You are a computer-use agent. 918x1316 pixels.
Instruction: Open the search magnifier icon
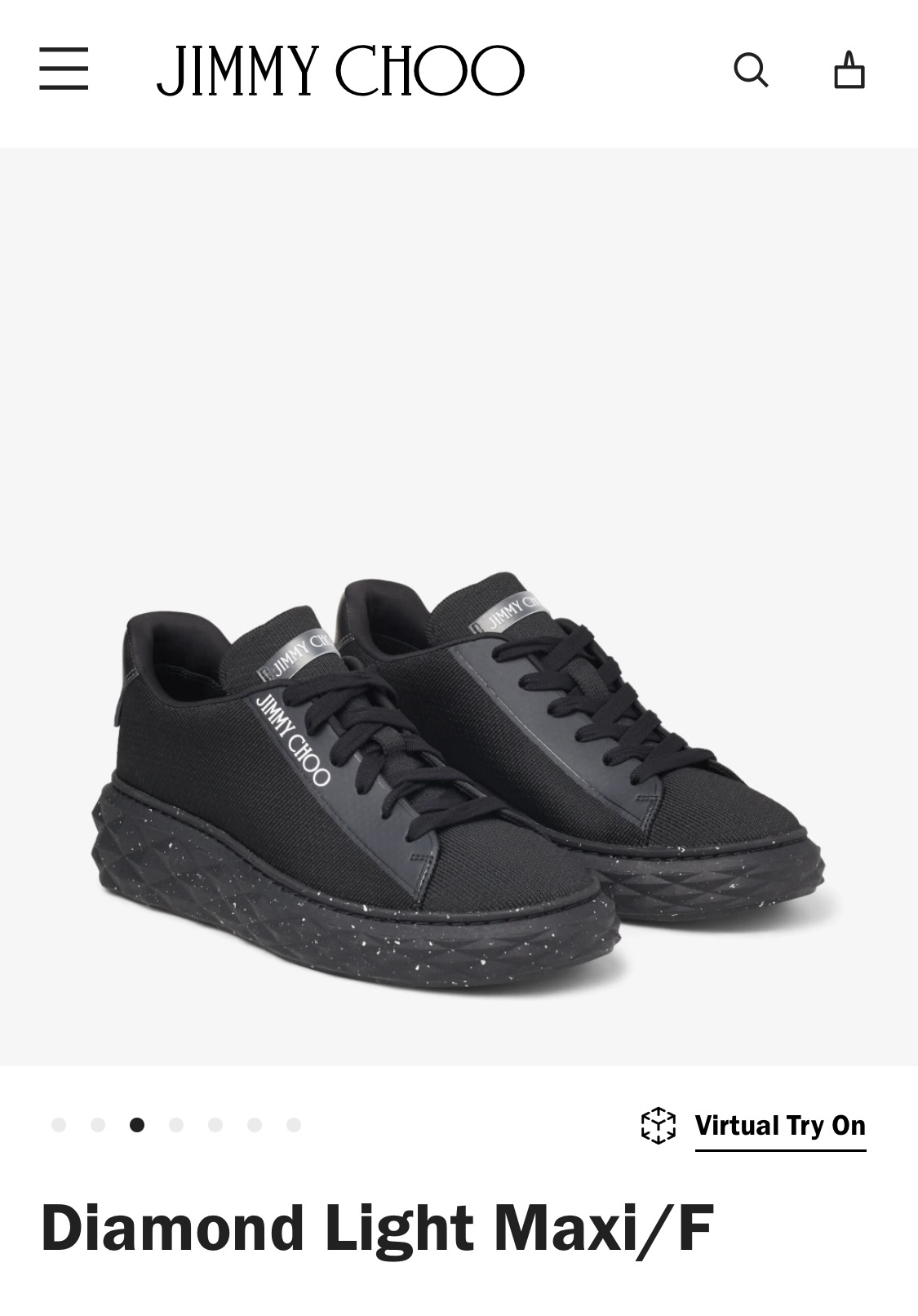tap(751, 70)
